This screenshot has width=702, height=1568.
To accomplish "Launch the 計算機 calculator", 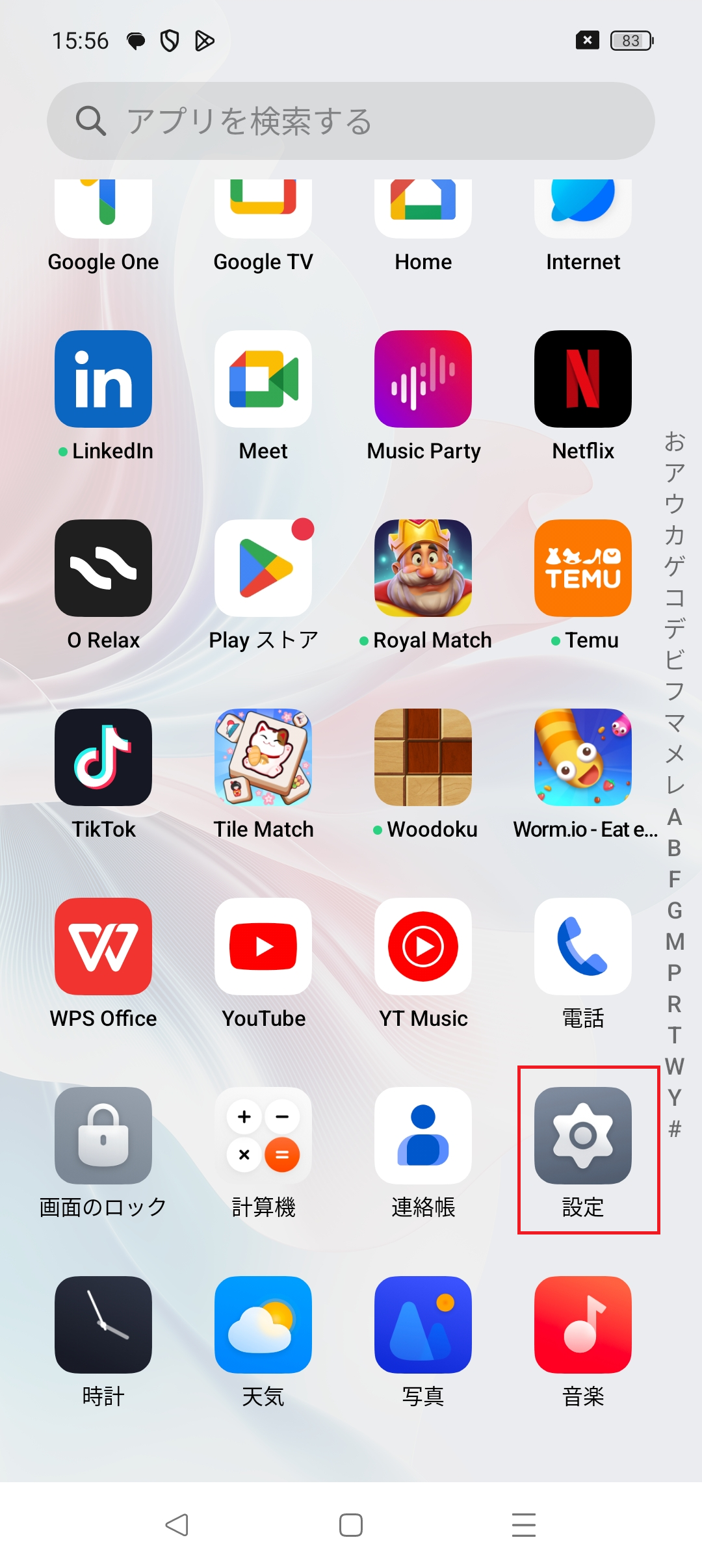I will (x=263, y=1136).
